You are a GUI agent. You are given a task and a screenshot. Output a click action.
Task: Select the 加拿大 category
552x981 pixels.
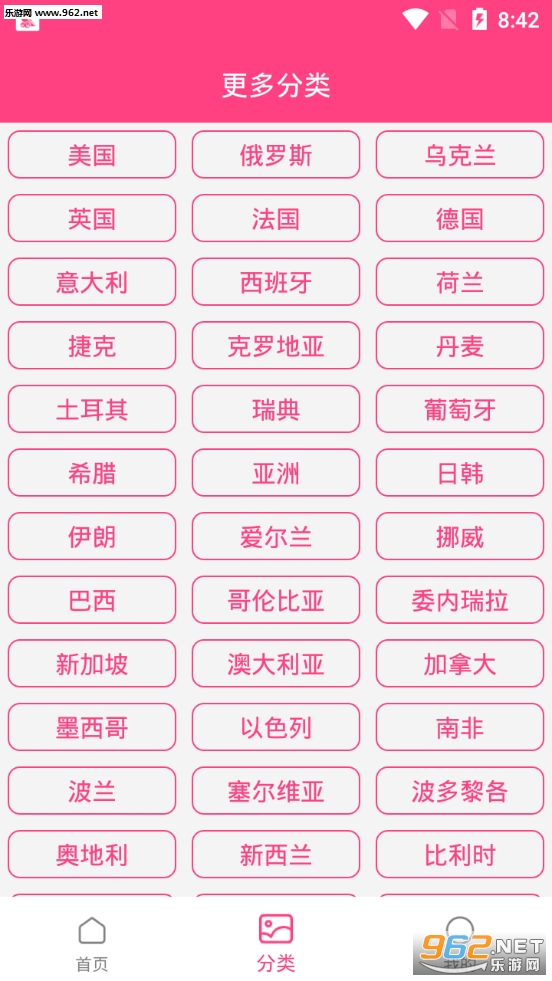pyautogui.click(x=460, y=664)
